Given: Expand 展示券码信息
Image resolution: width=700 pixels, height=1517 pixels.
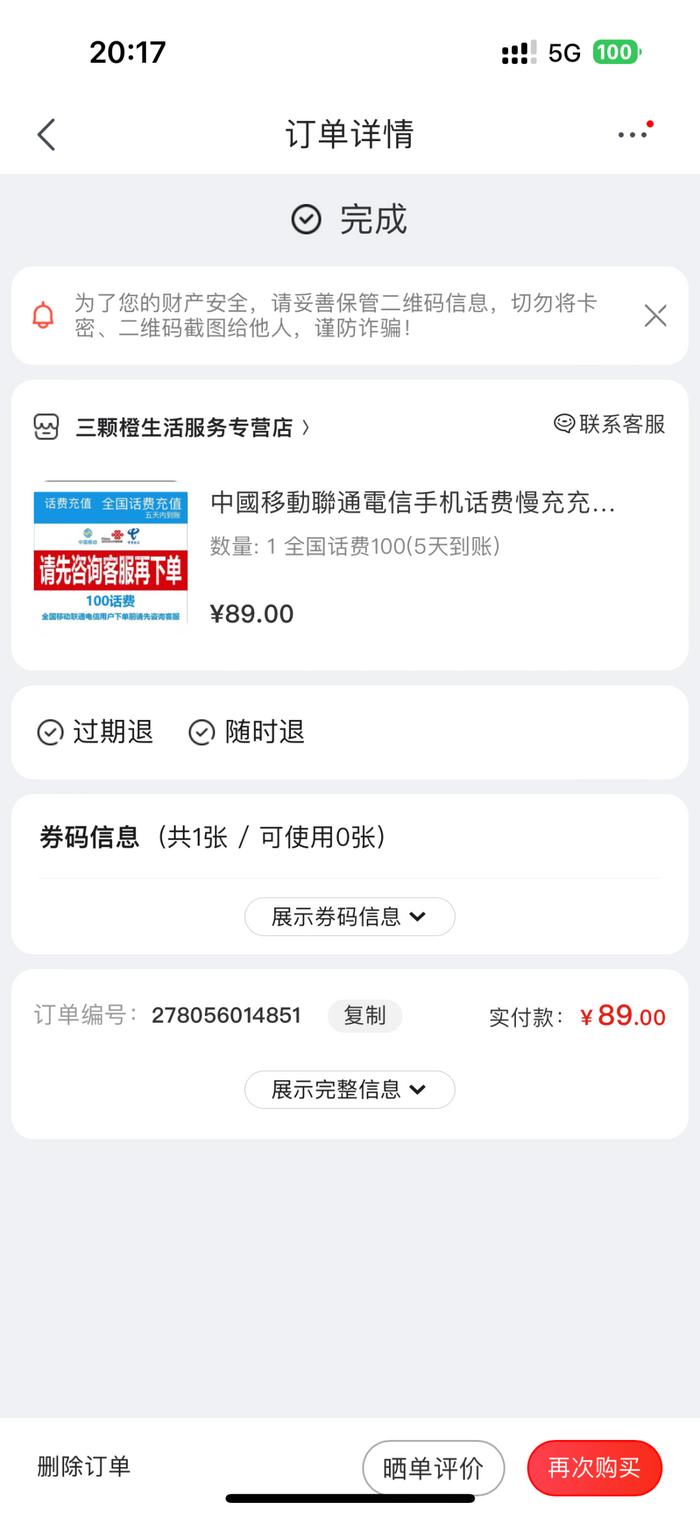Looking at the screenshot, I should (x=349, y=916).
